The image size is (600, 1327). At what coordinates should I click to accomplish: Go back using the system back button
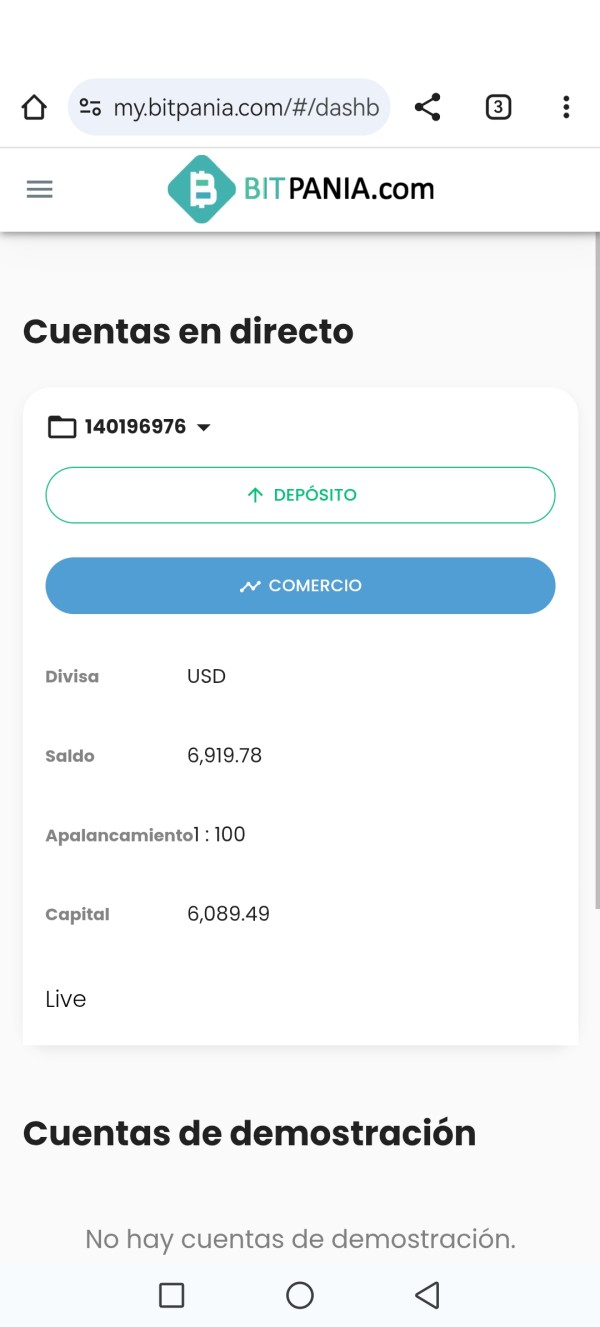(x=427, y=1295)
